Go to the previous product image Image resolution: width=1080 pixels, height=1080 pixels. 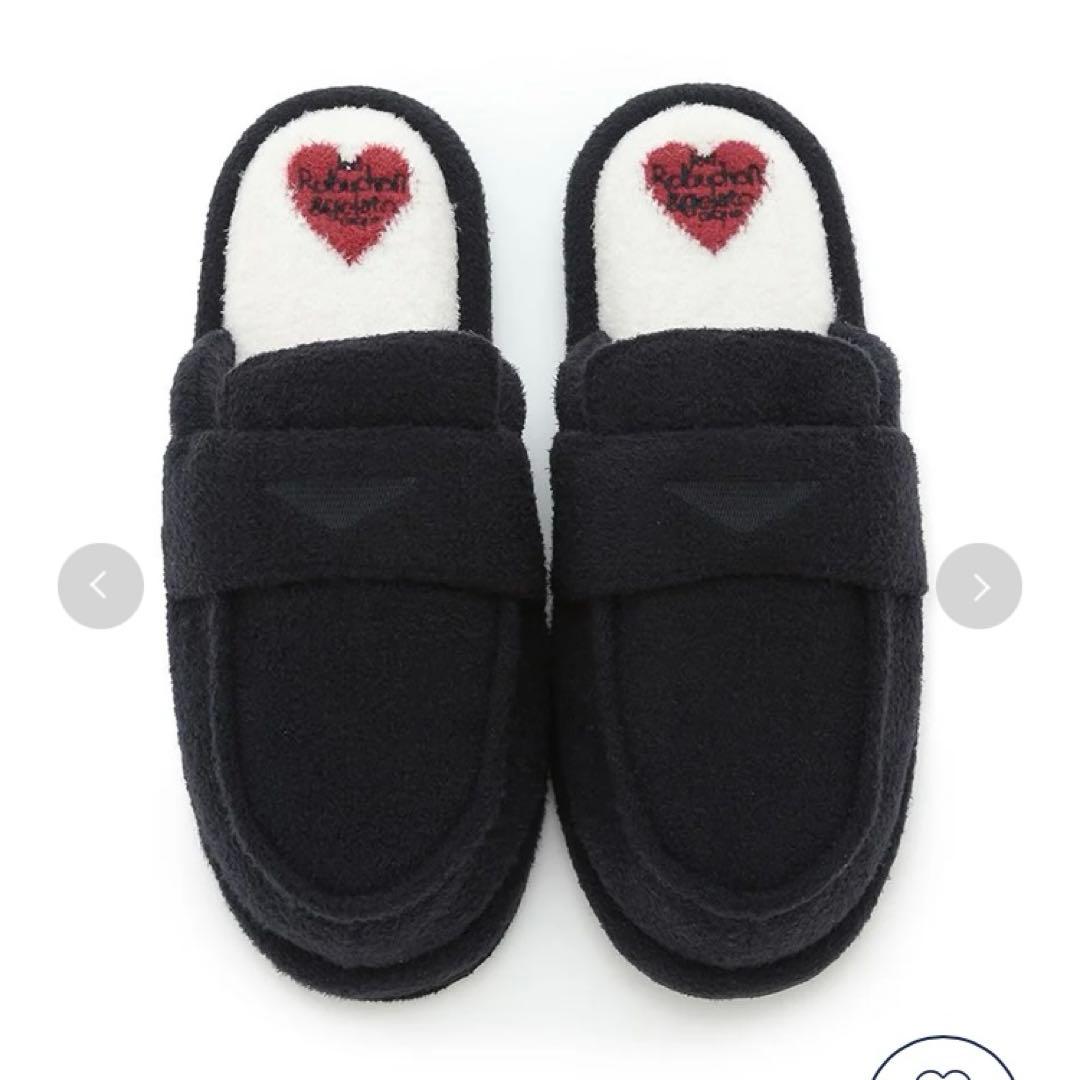click(x=100, y=586)
